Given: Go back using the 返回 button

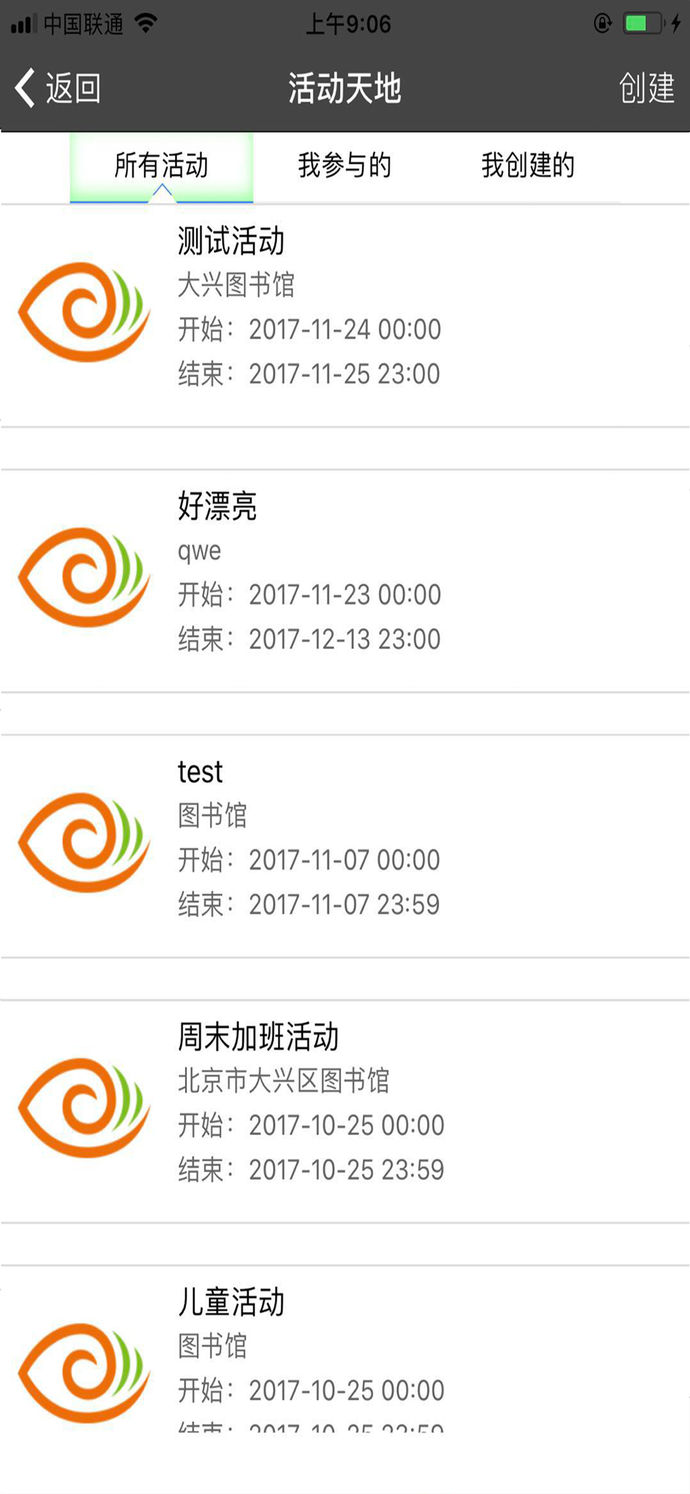Looking at the screenshot, I should point(58,88).
